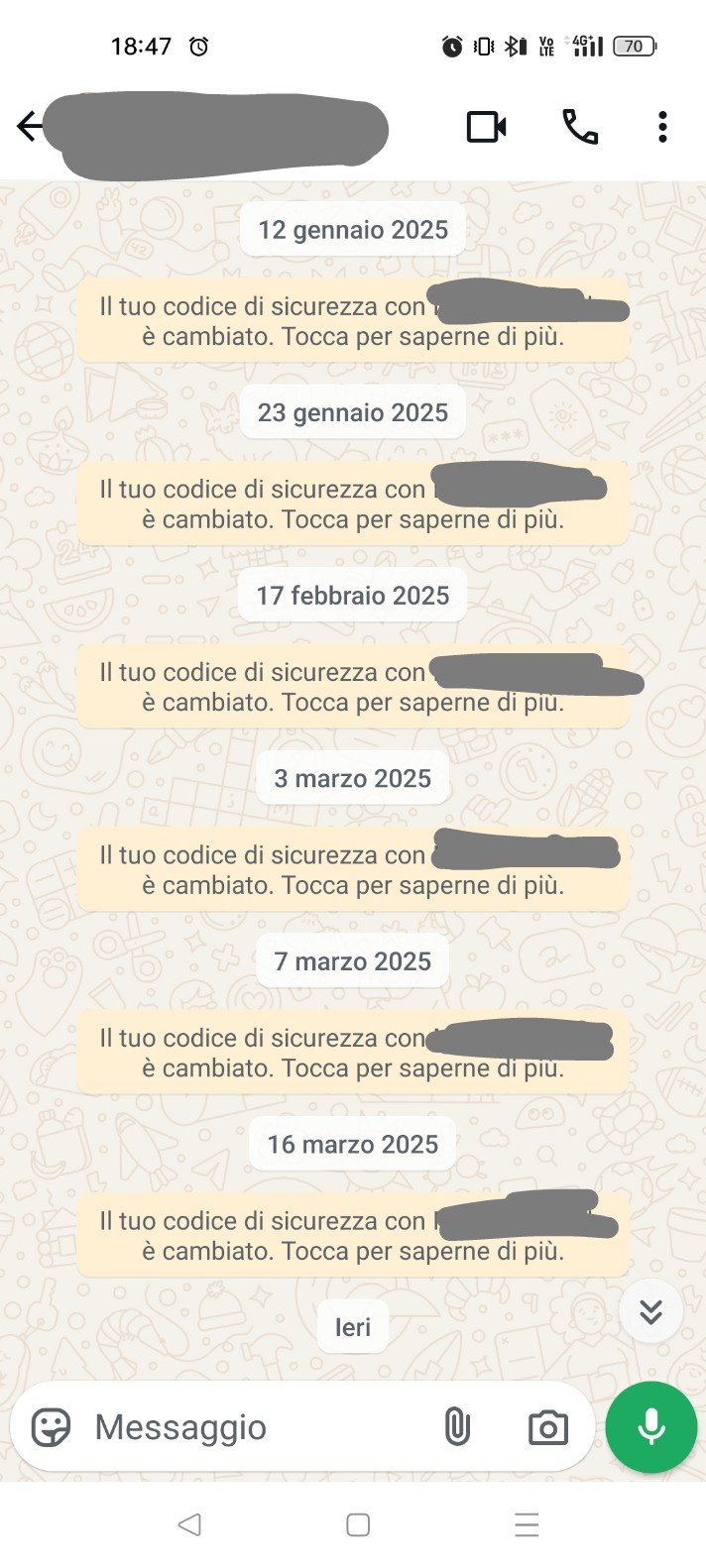Open security code notice from 12 gennaio 2025
This screenshot has width=706, height=1568.
pyautogui.click(x=353, y=321)
